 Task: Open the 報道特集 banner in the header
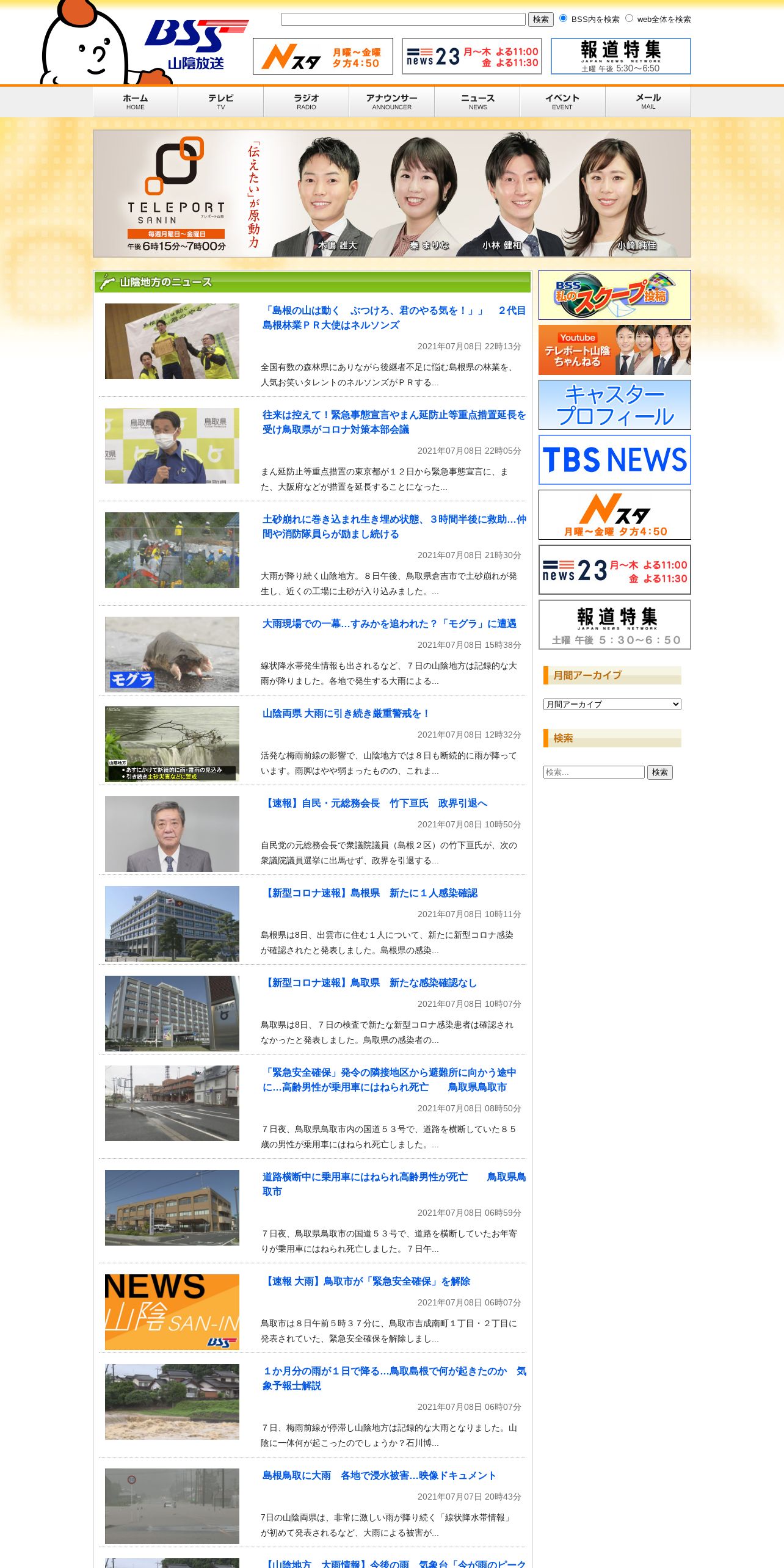point(621,56)
